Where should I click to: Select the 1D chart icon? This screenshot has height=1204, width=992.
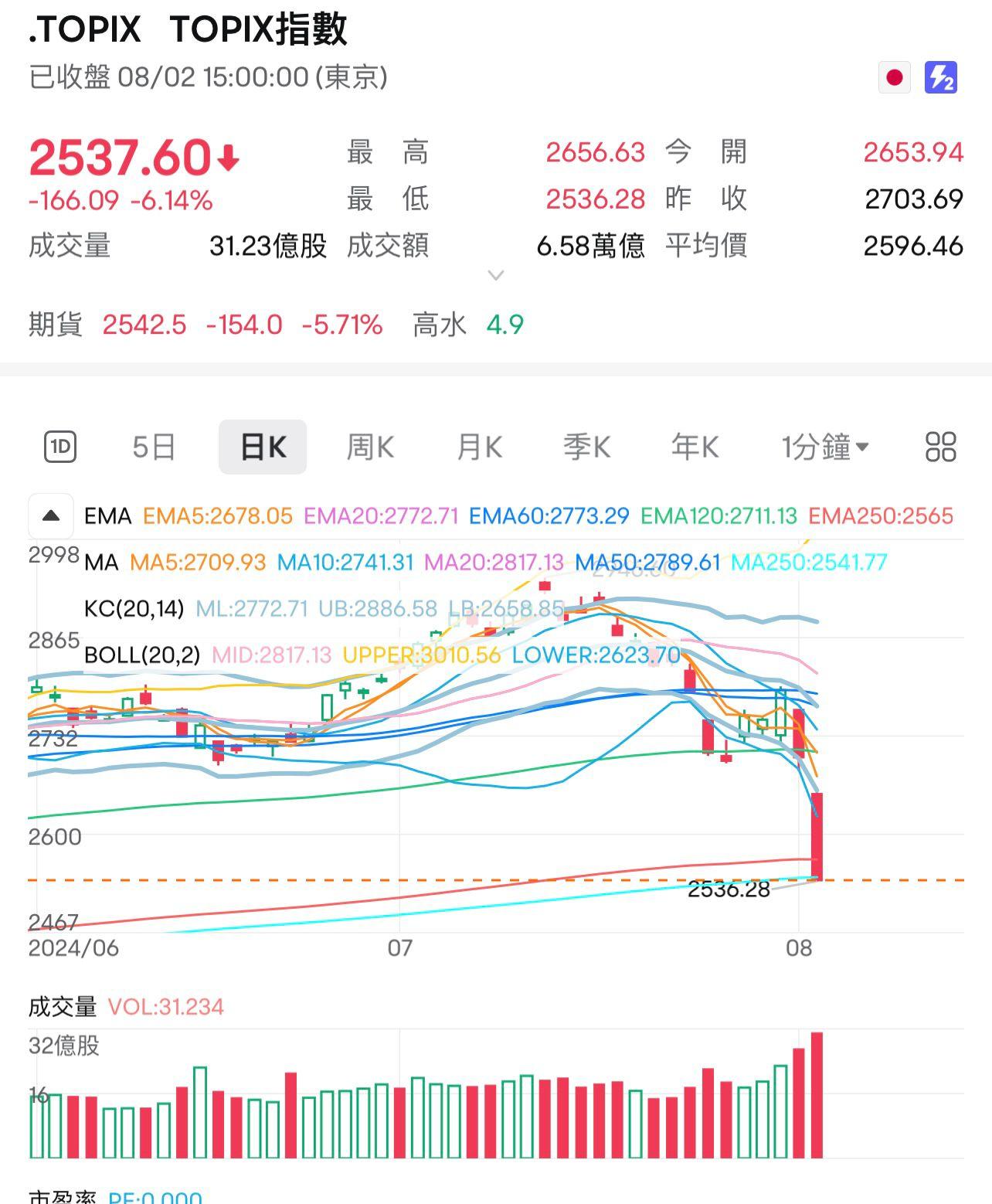(60, 447)
